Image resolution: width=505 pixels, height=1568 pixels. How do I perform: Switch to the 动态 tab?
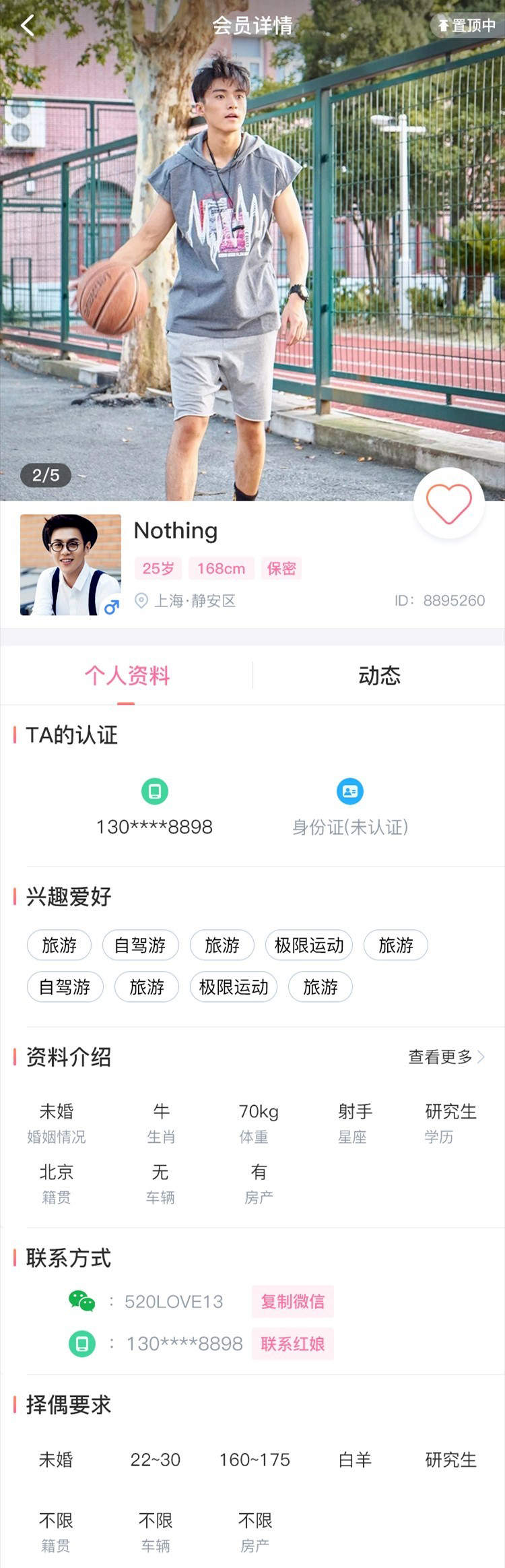[x=379, y=675]
